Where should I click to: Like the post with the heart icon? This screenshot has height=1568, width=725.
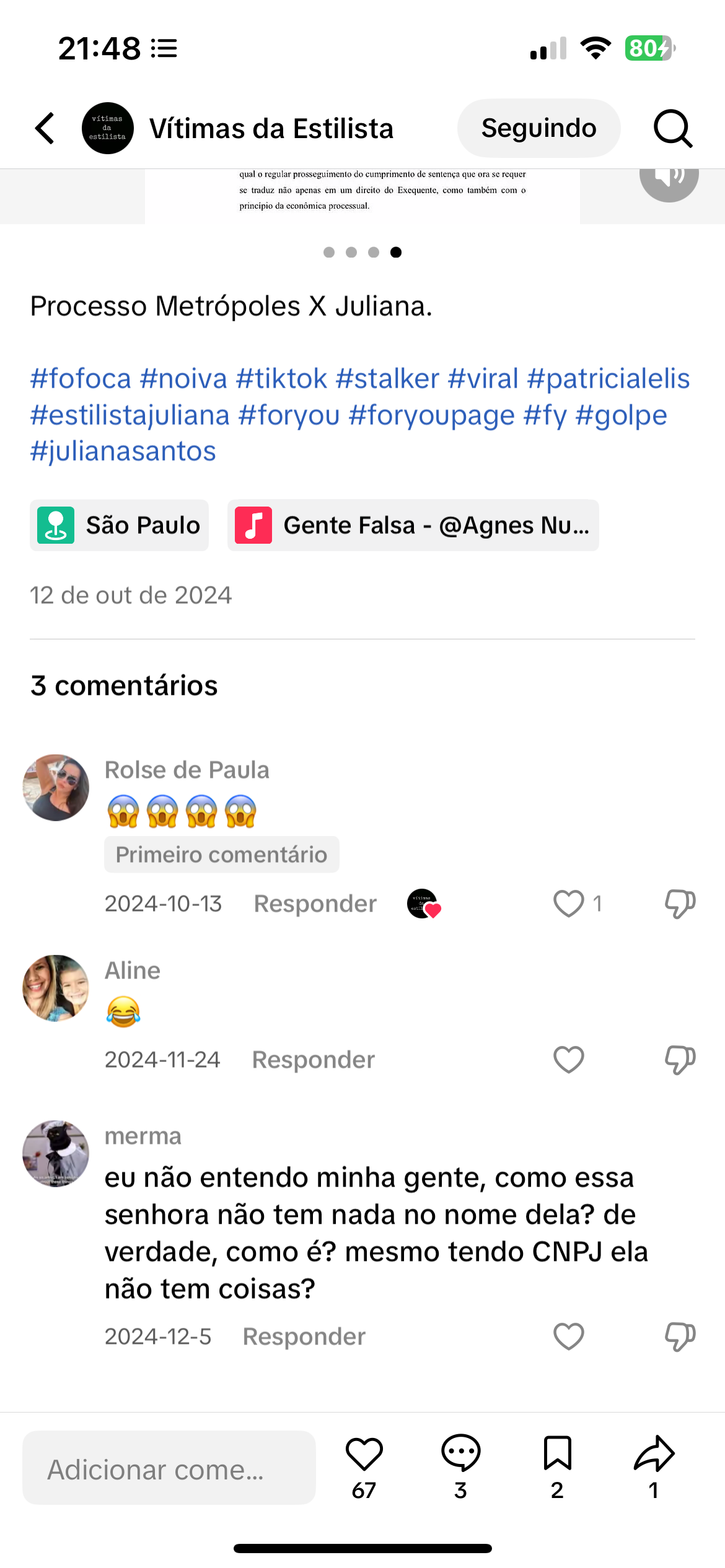point(364,1454)
